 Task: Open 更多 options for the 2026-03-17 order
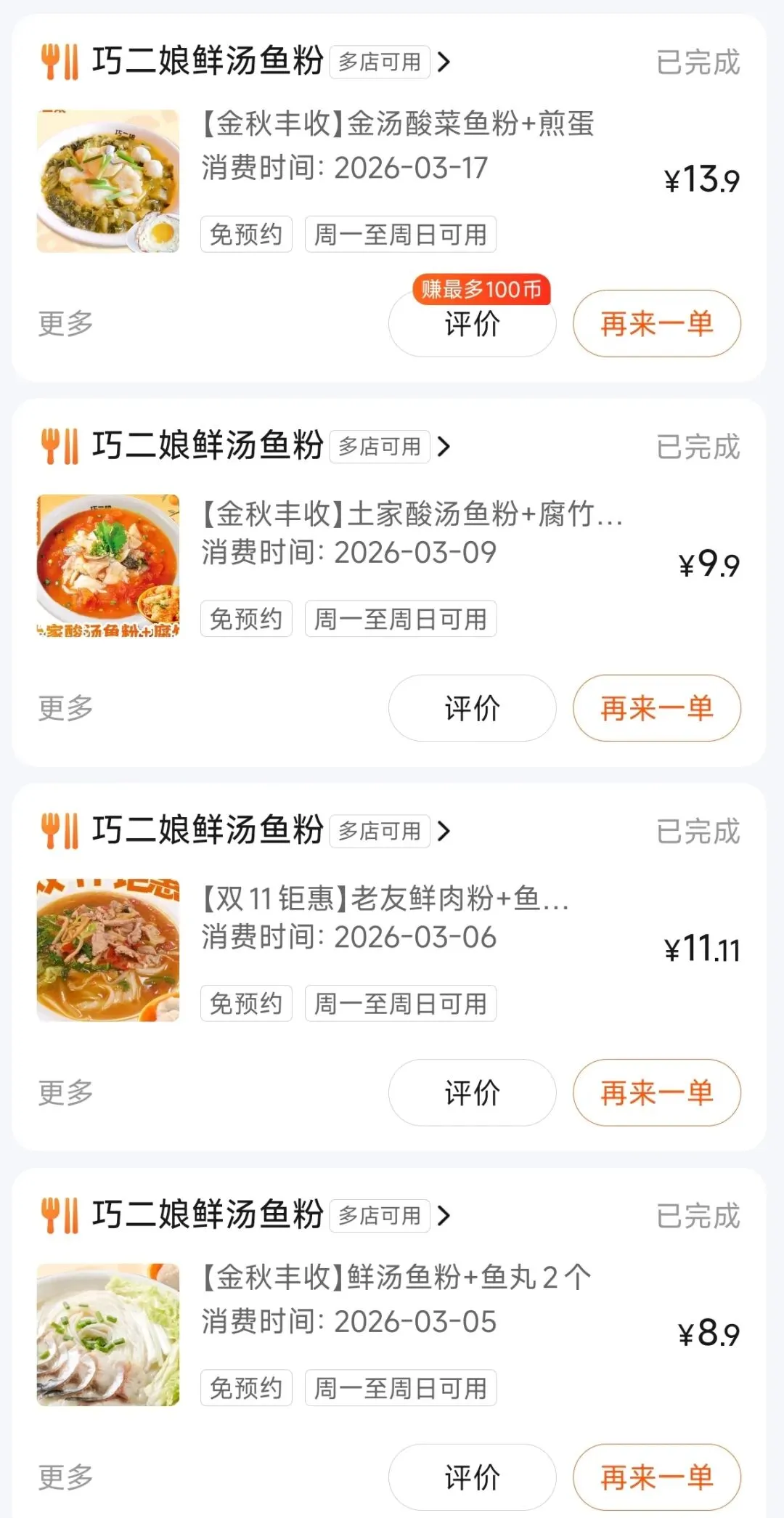click(x=65, y=324)
